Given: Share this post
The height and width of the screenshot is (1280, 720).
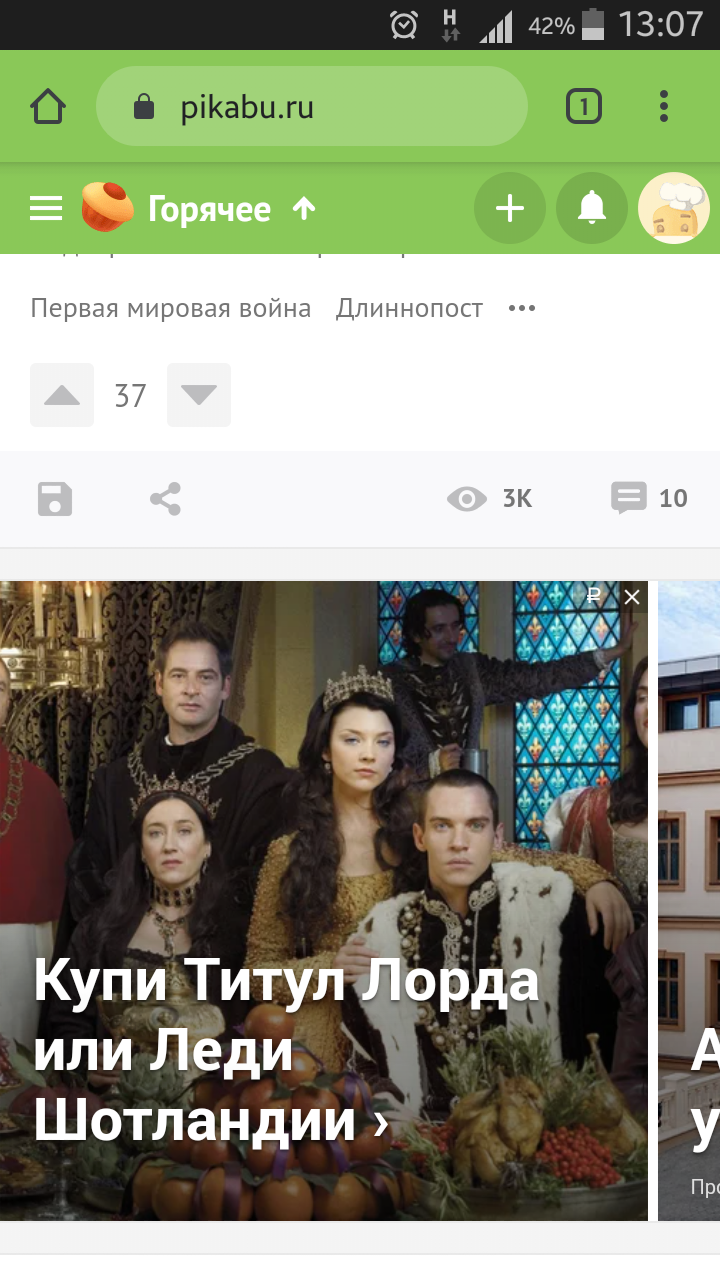Looking at the screenshot, I should [x=165, y=498].
